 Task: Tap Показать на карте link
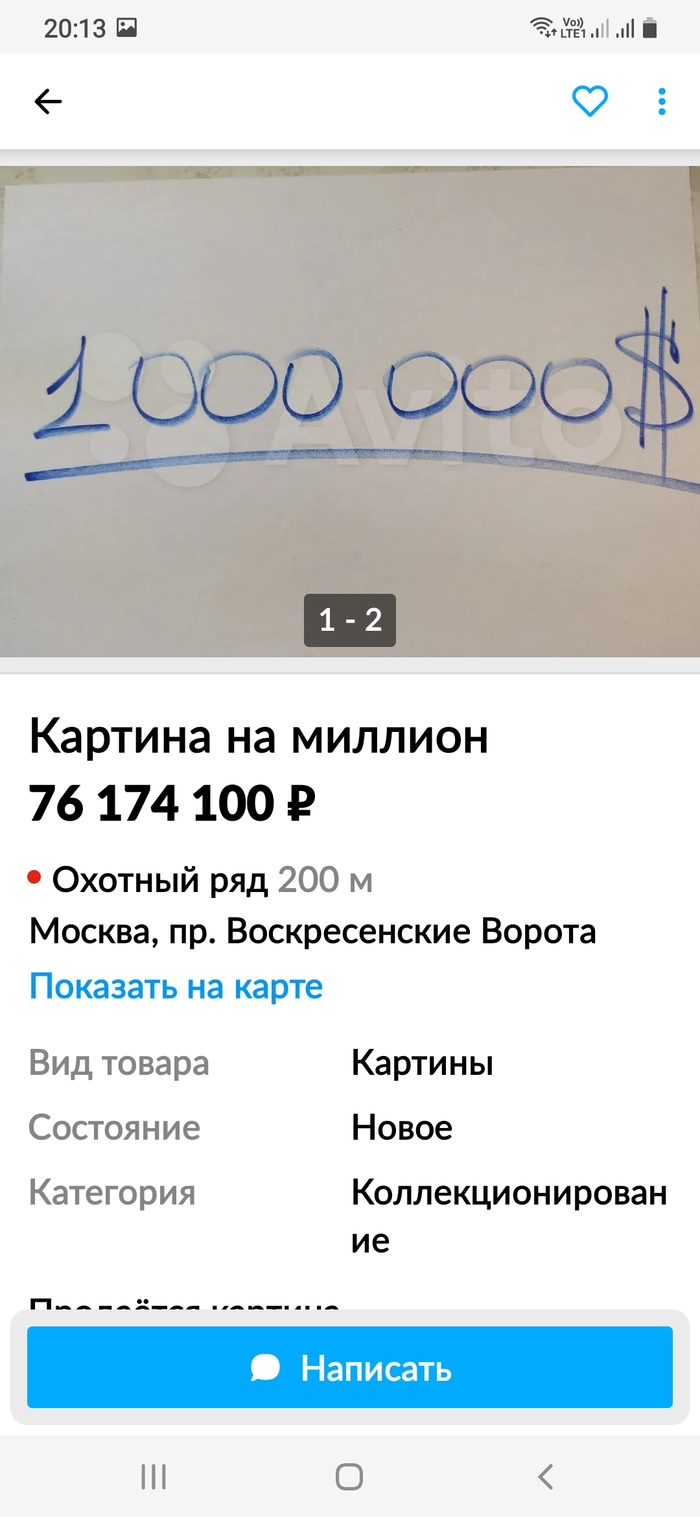(176, 986)
